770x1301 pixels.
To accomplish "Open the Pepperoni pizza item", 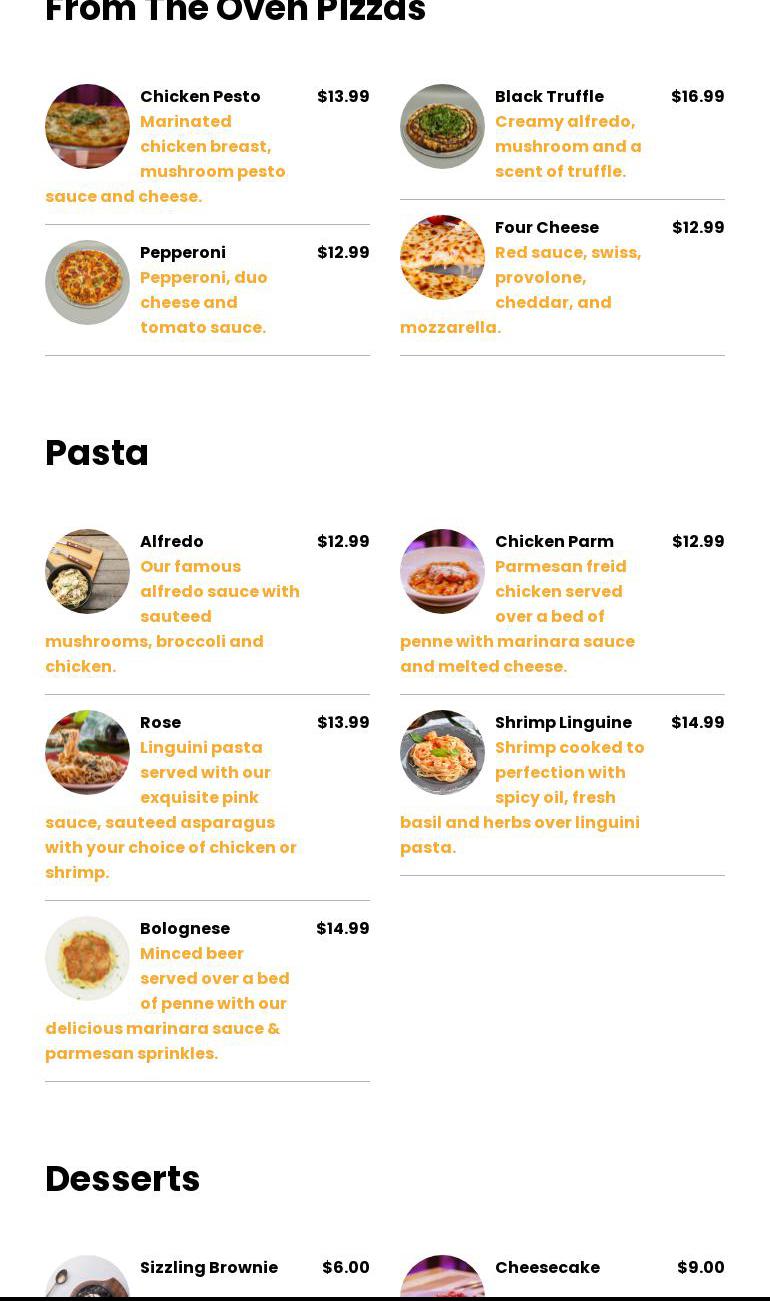I will point(182,253).
